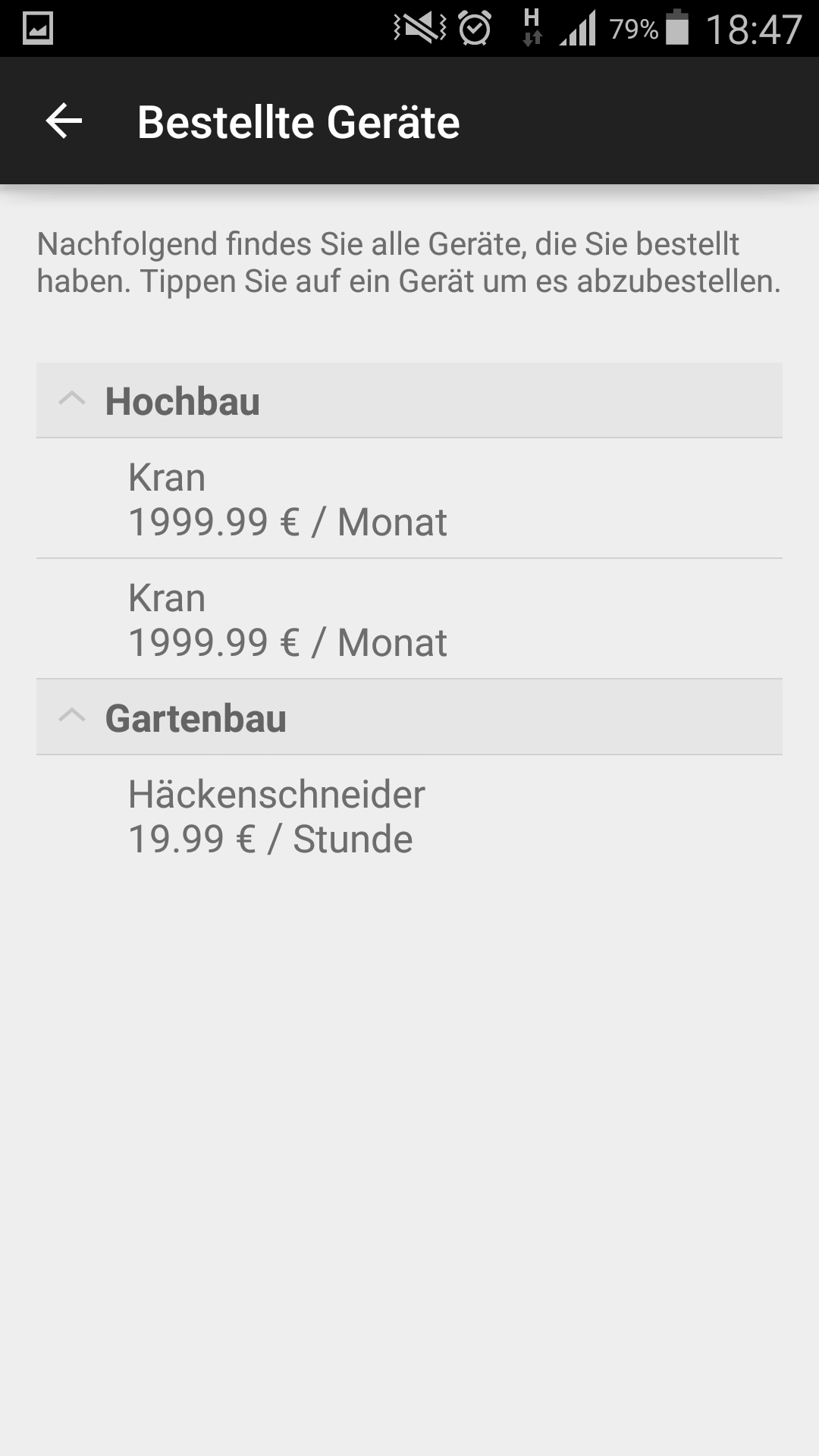Screen dimensions: 819x1456
Task: Collapse the Gartenbau section
Action: tap(409, 717)
